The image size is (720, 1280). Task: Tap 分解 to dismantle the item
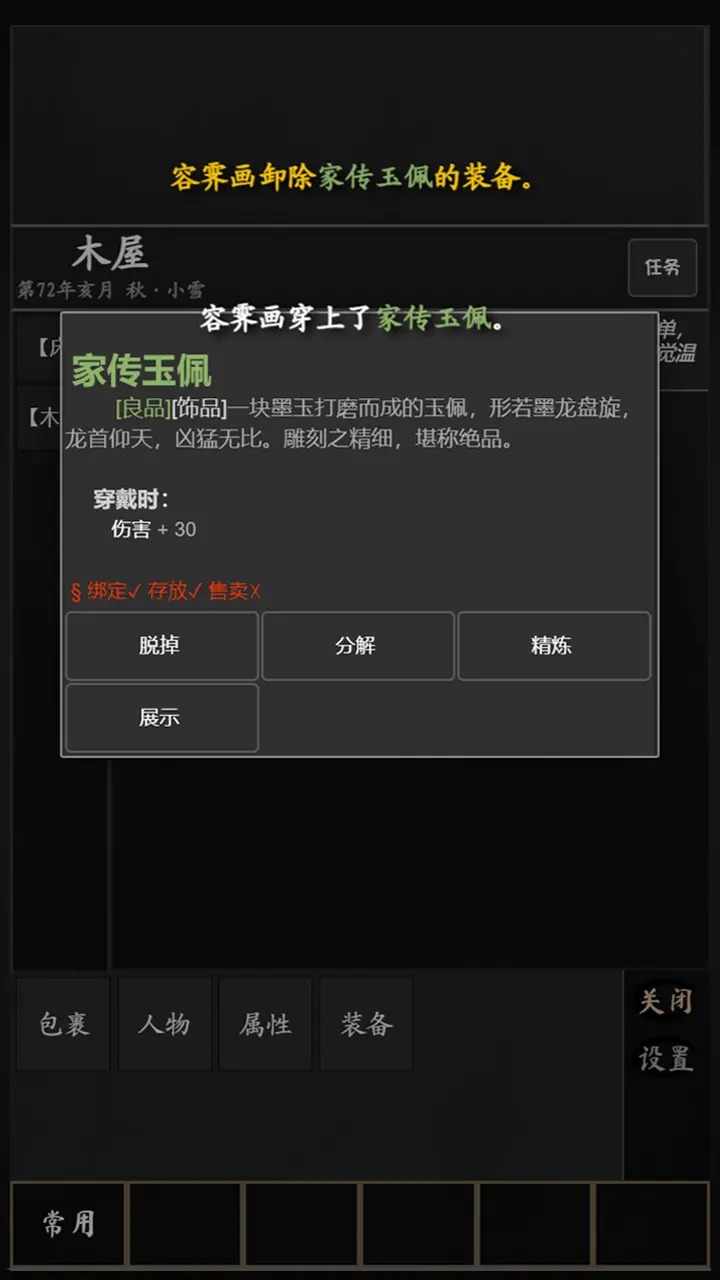click(x=357, y=646)
